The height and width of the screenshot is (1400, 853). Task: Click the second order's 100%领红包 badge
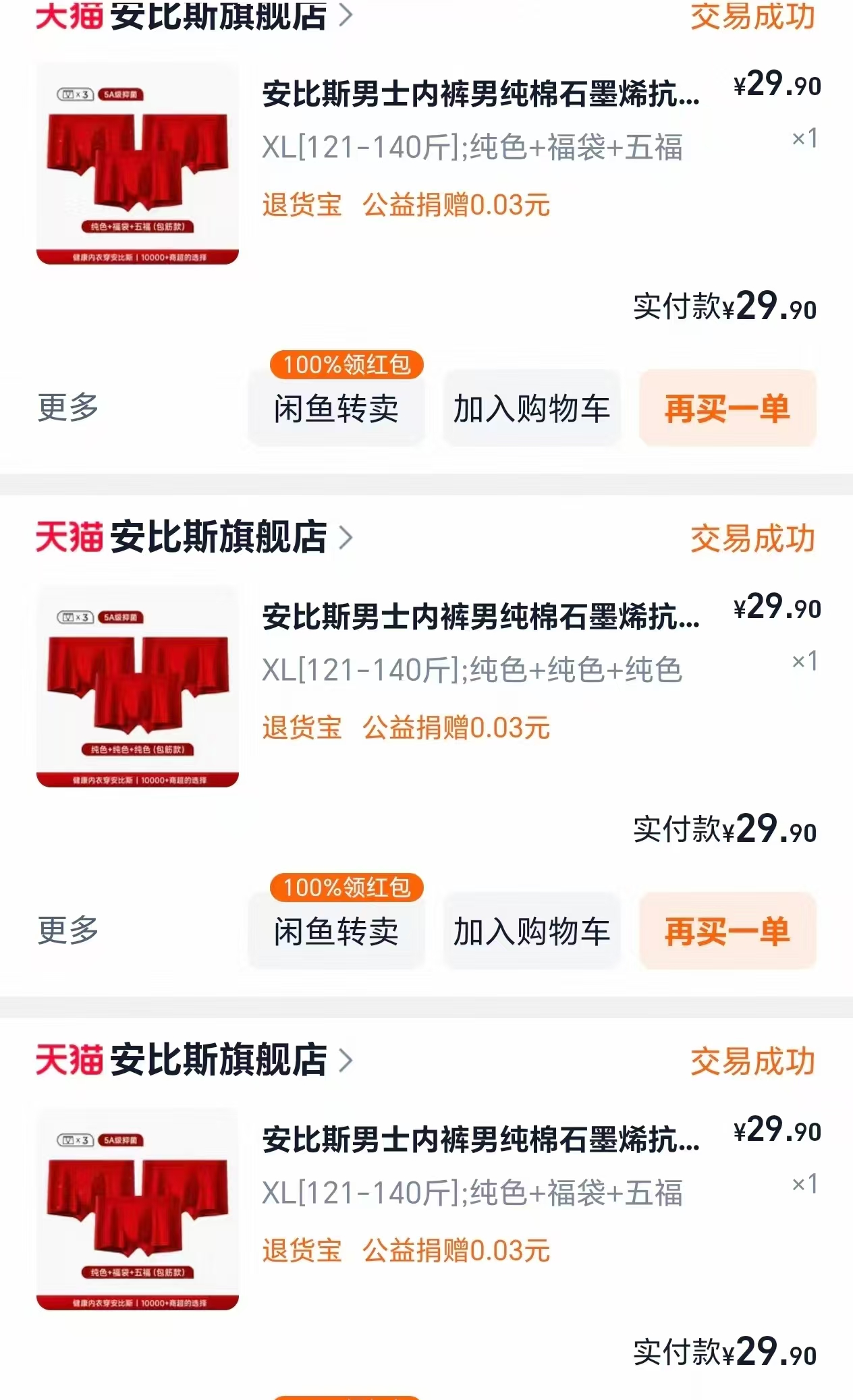tap(346, 890)
